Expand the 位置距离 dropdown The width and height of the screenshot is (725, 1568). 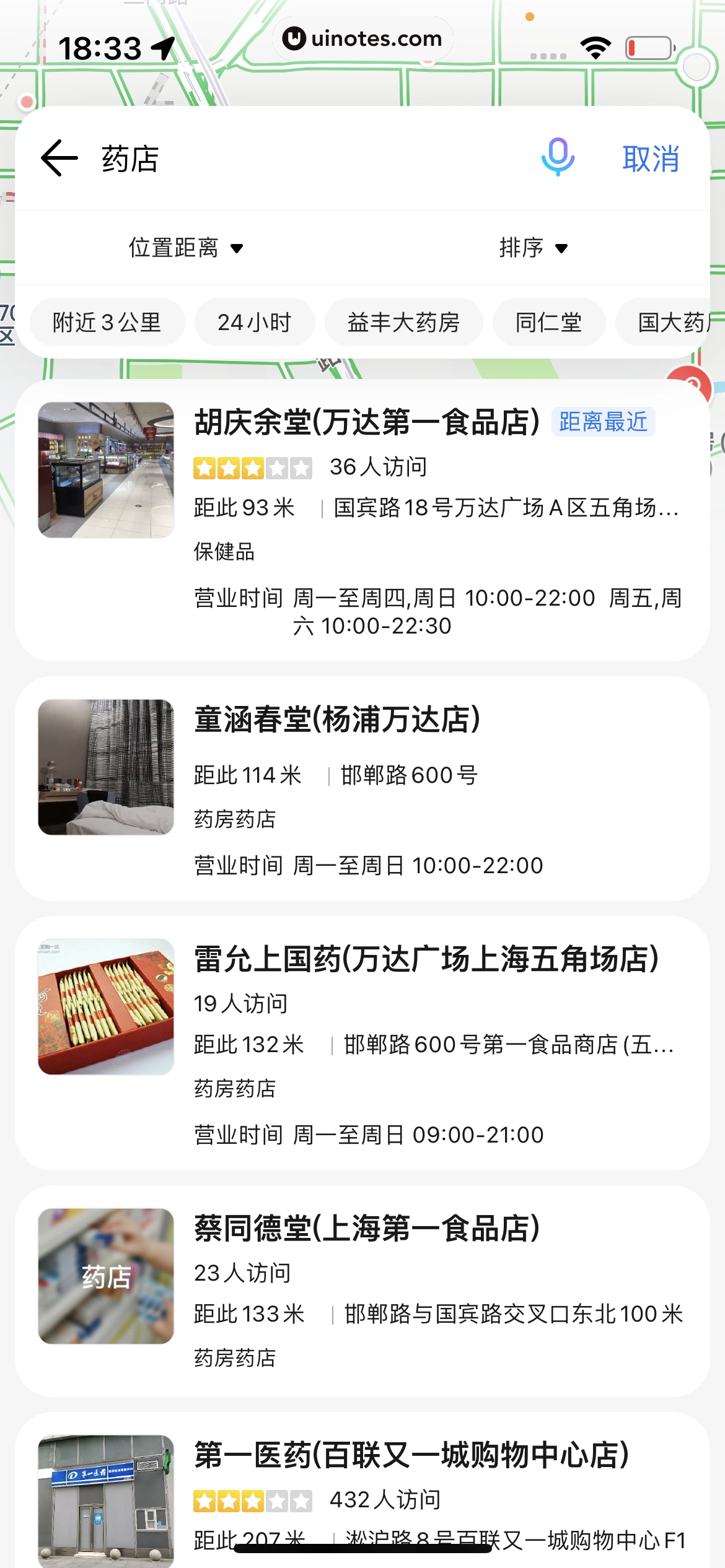(185, 248)
